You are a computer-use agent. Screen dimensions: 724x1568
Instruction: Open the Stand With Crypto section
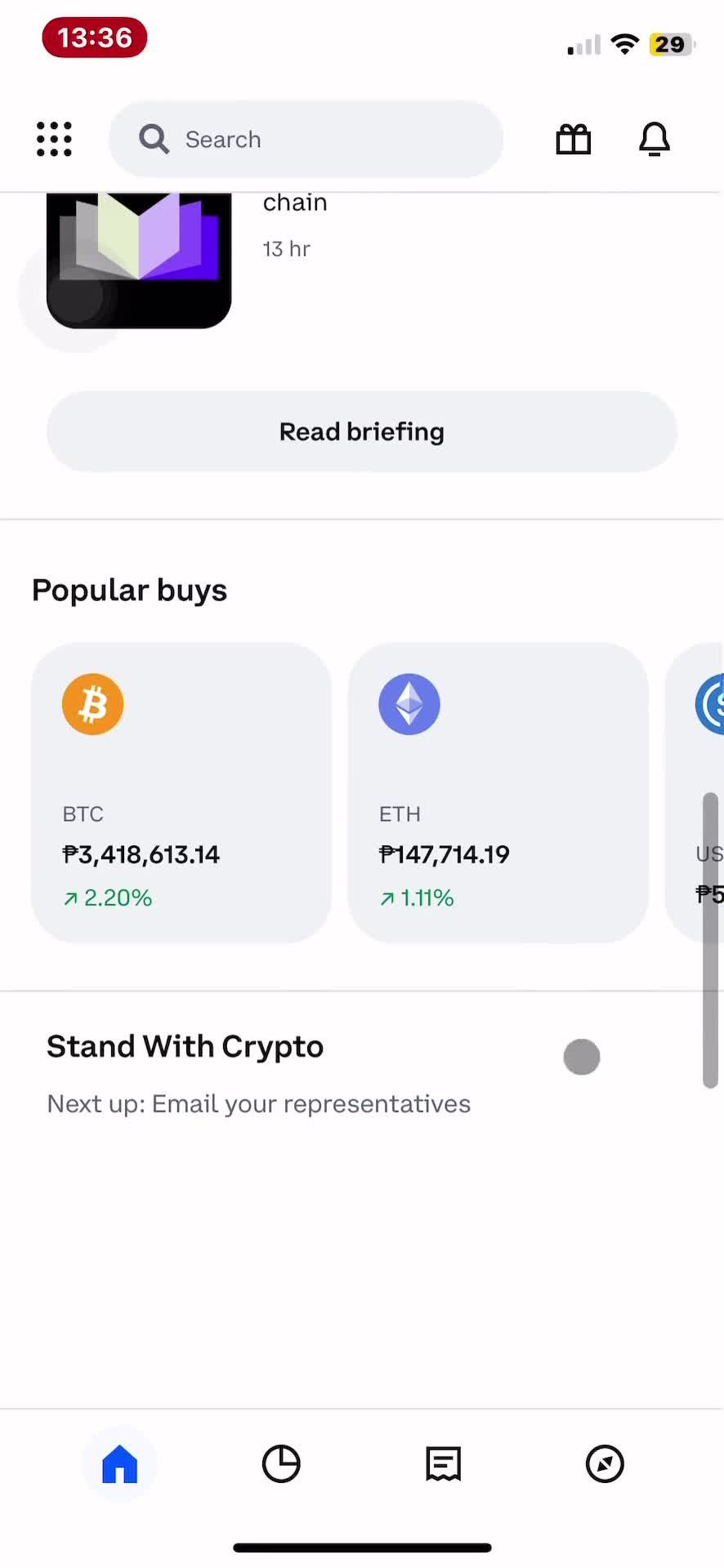pos(185,1046)
